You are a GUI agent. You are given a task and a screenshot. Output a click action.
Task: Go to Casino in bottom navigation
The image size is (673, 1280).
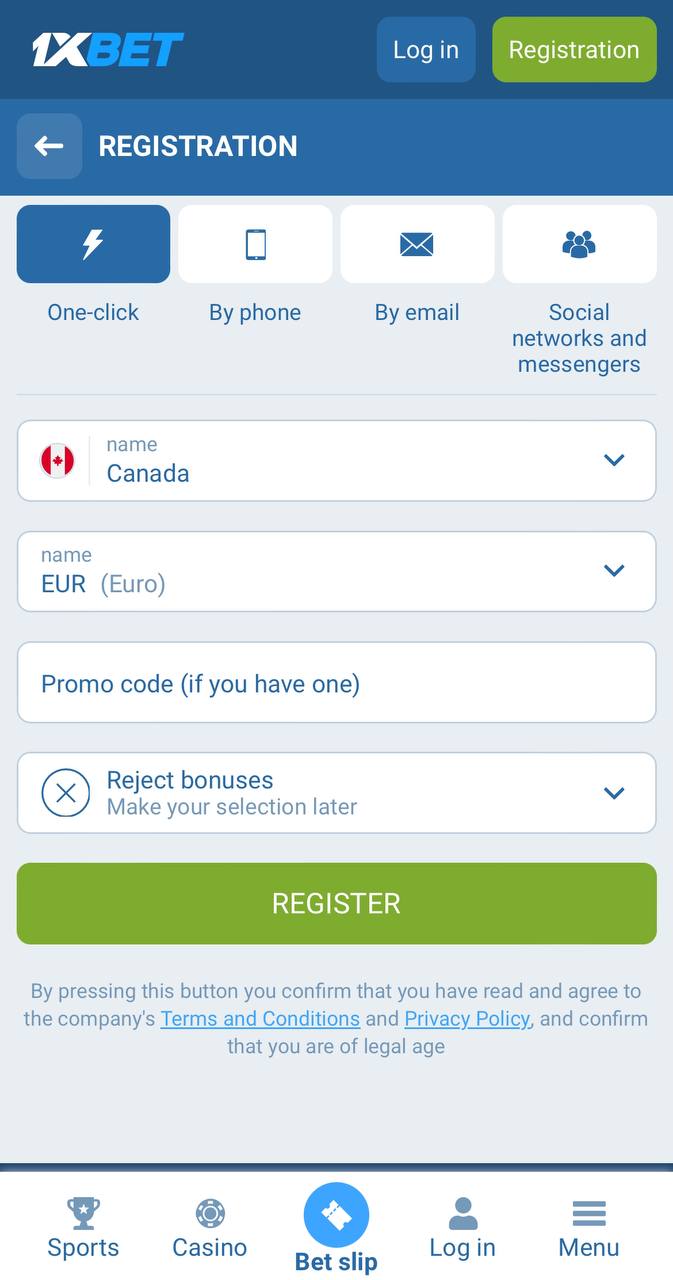(210, 1228)
